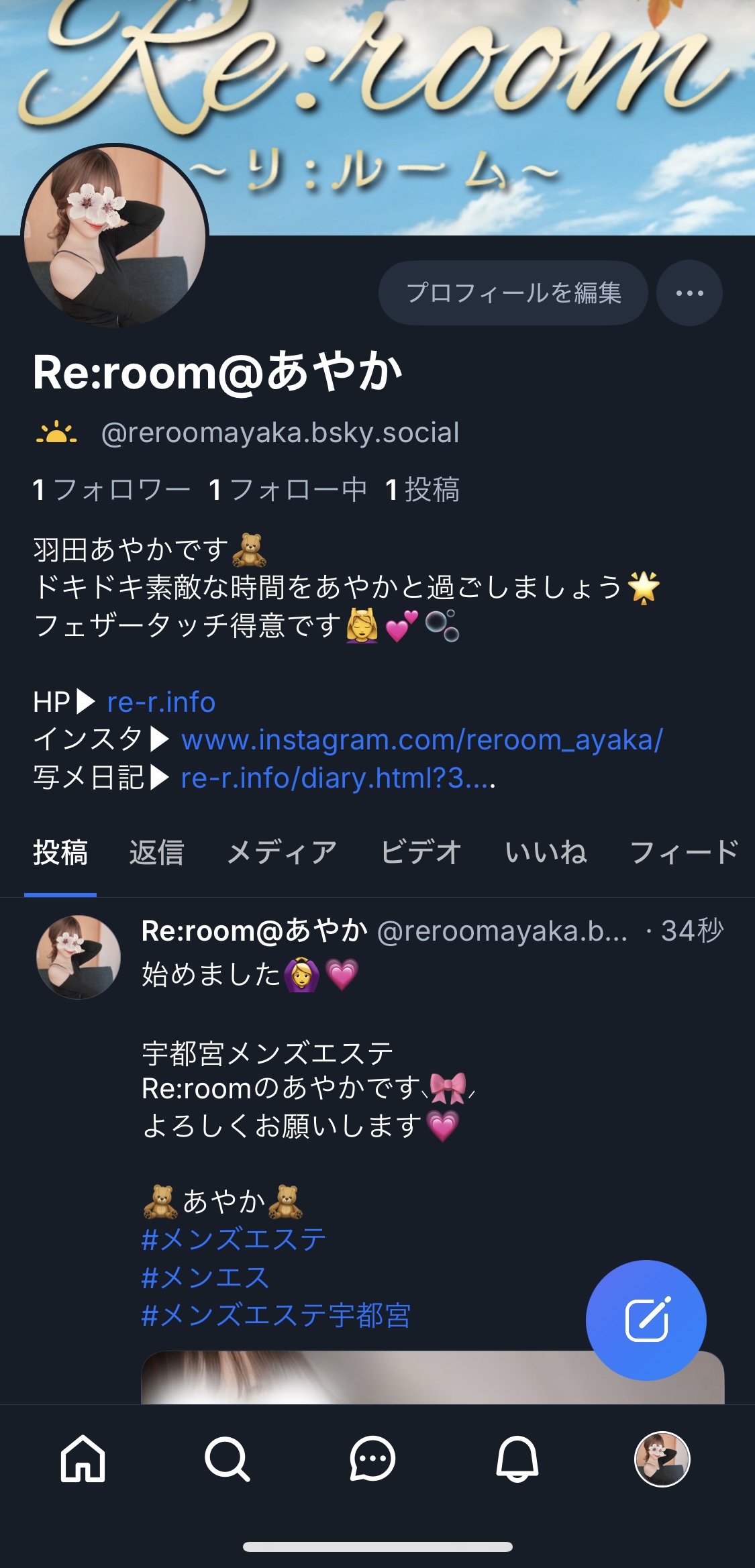Open the Instagram reroom_ayaka link
755x1568 pixels.
point(421,740)
